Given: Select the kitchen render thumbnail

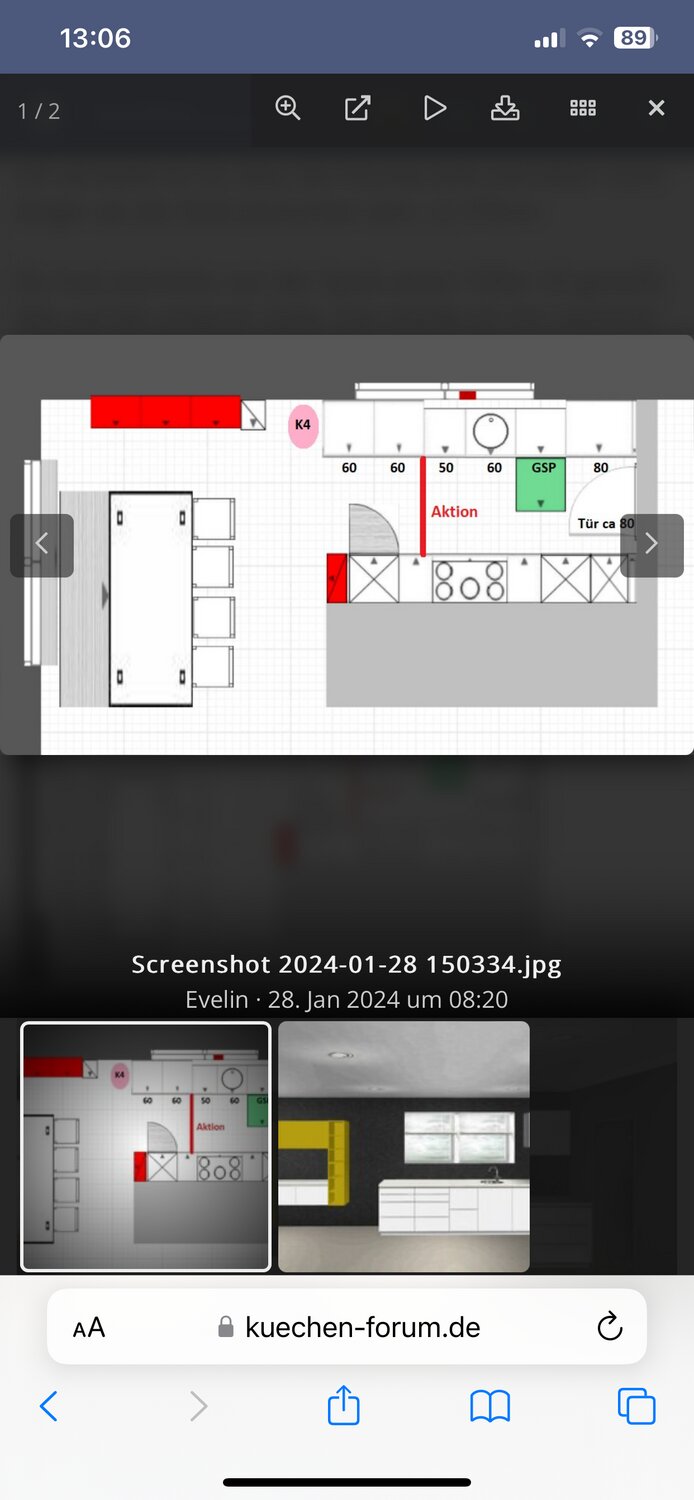Looking at the screenshot, I should point(404,1146).
